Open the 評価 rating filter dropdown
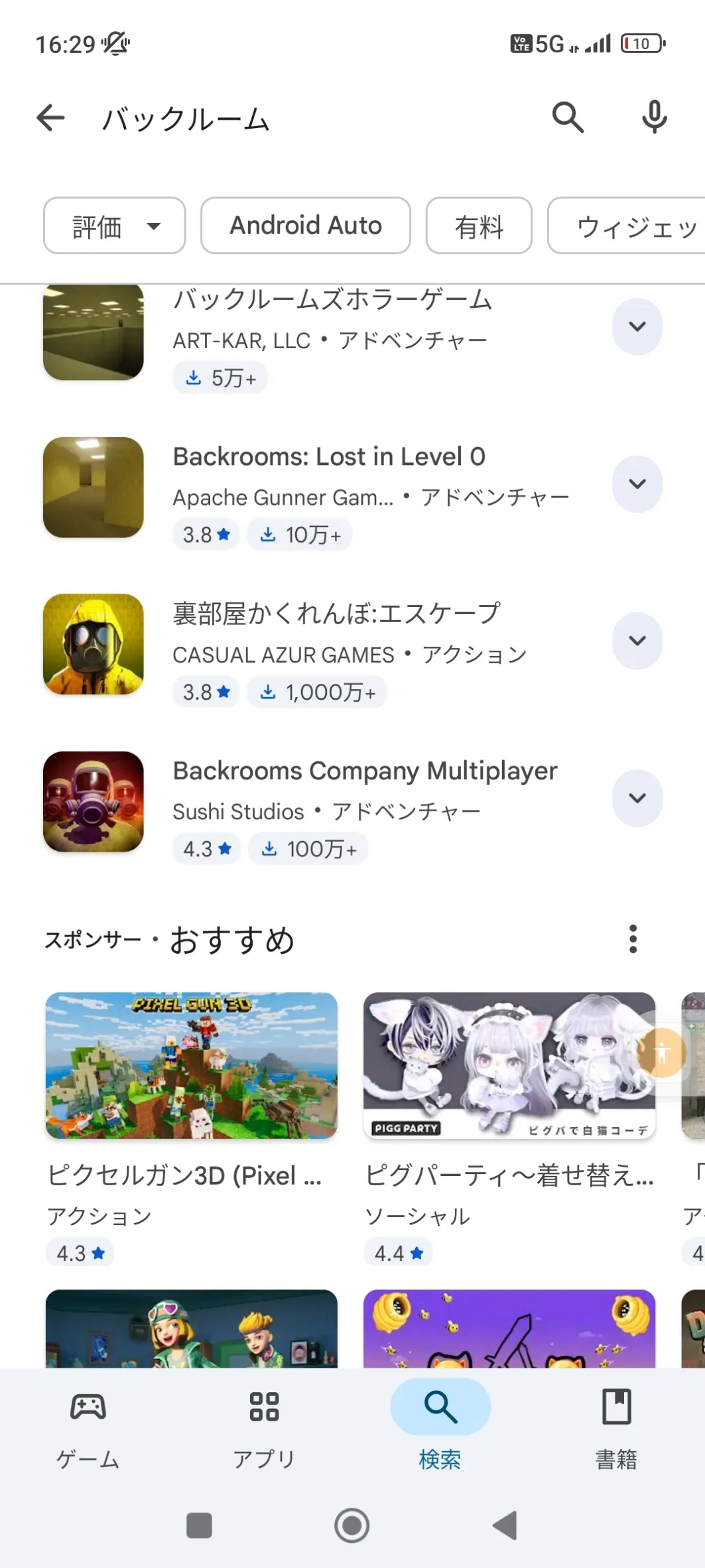705x1568 pixels. [x=114, y=226]
